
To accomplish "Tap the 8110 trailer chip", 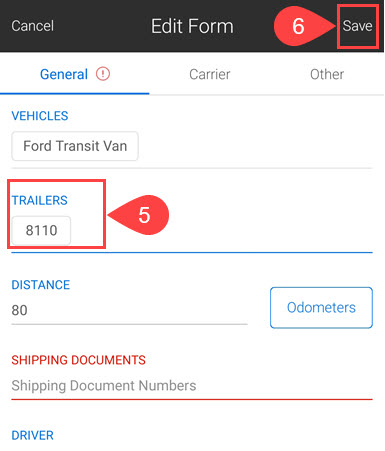I will coord(41,230).
